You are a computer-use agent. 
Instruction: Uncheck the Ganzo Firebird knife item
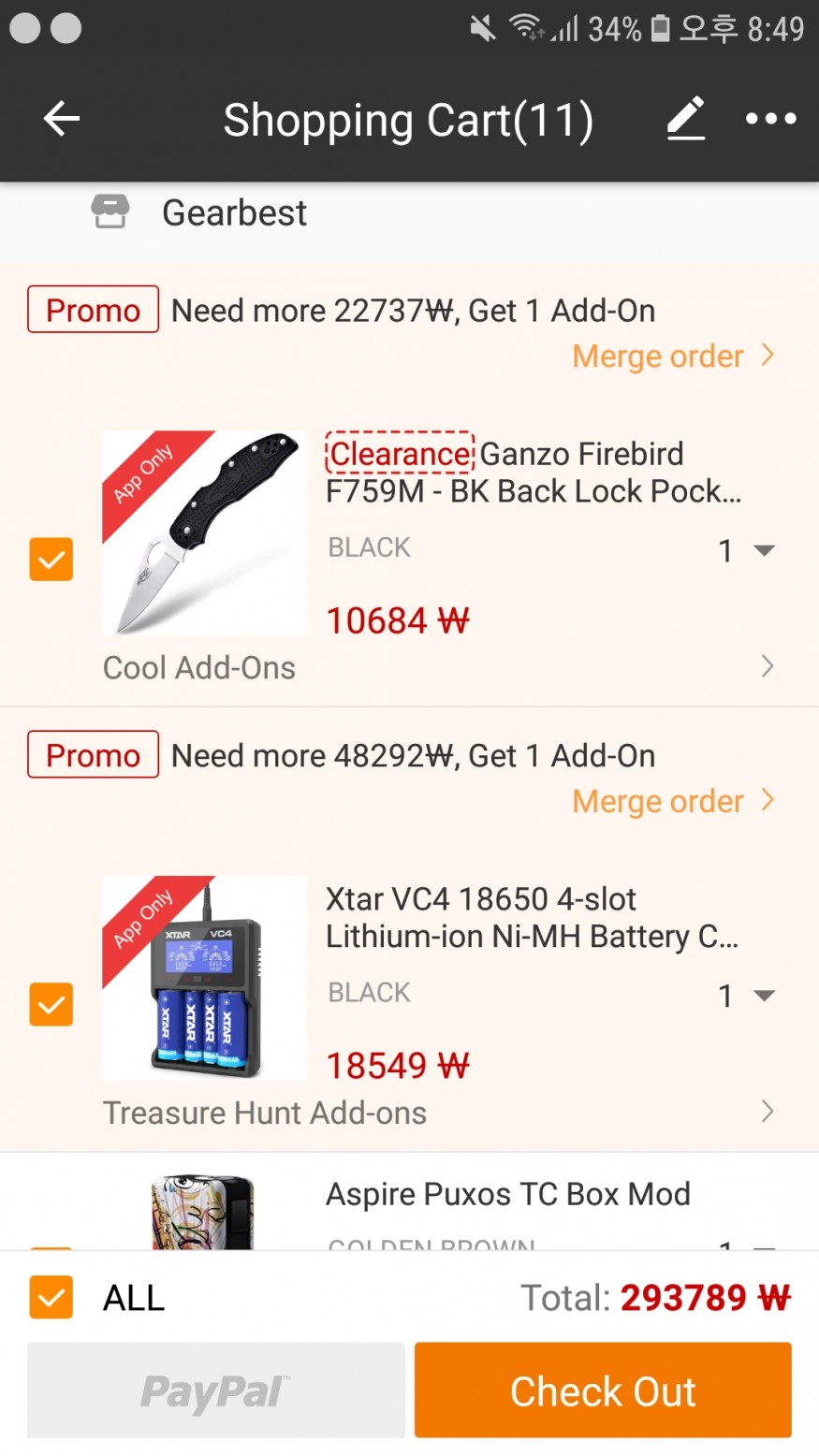point(51,560)
